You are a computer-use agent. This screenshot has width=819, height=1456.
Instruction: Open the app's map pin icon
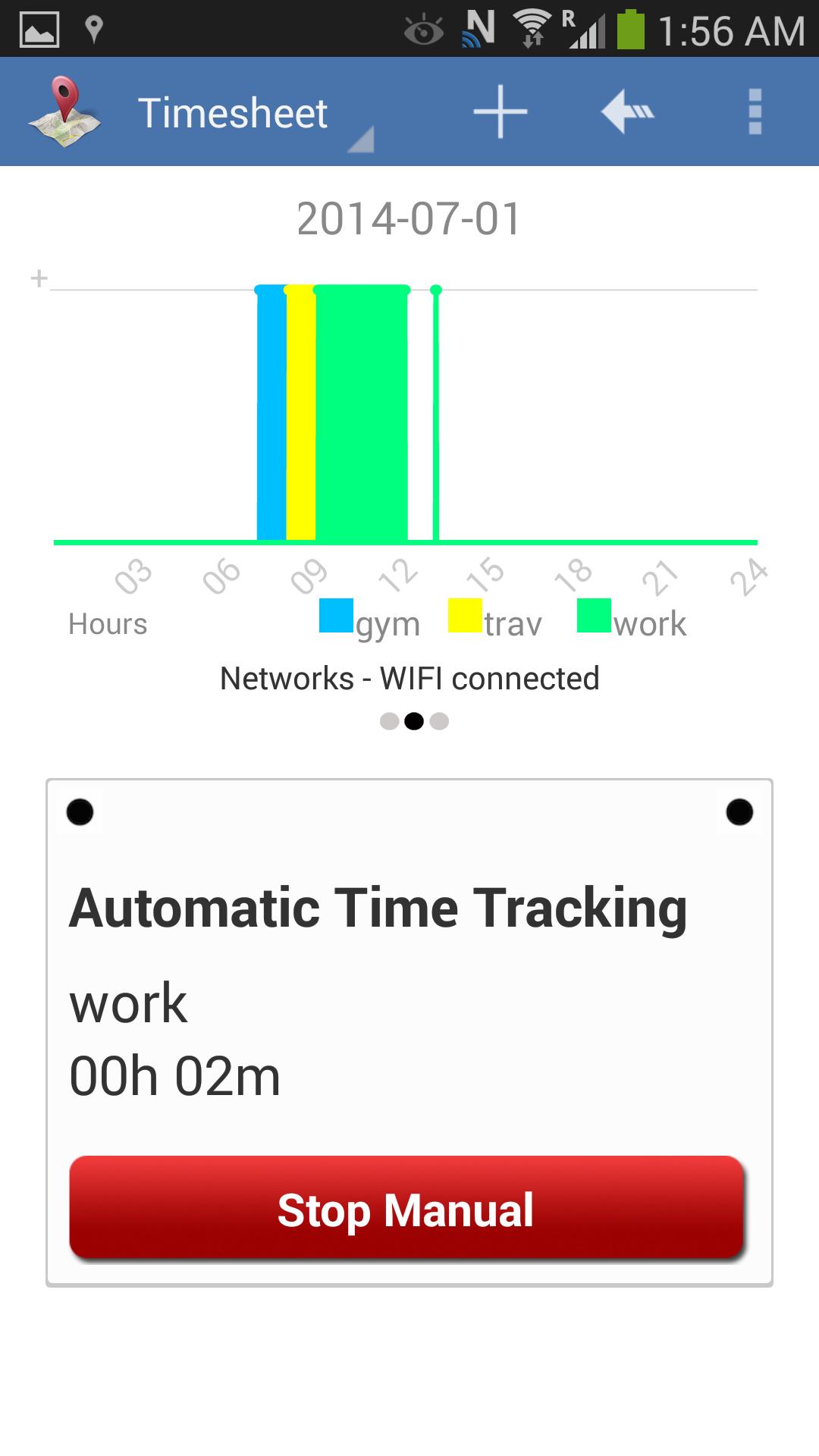pyautogui.click(x=64, y=112)
